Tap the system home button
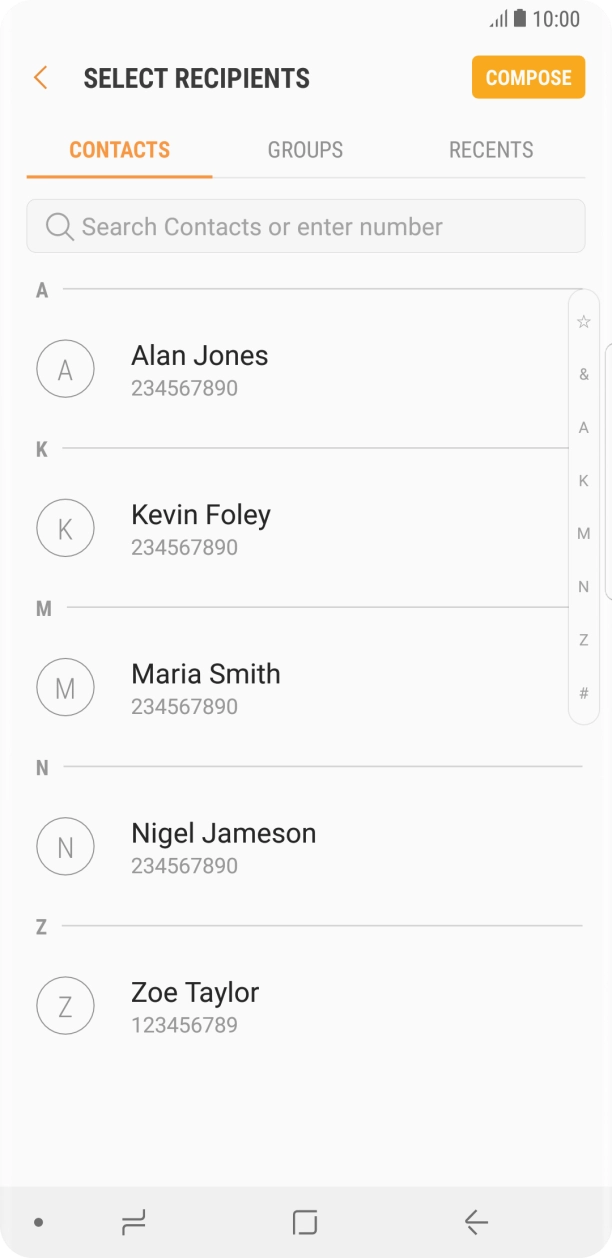The image size is (612, 1258). click(x=305, y=1221)
